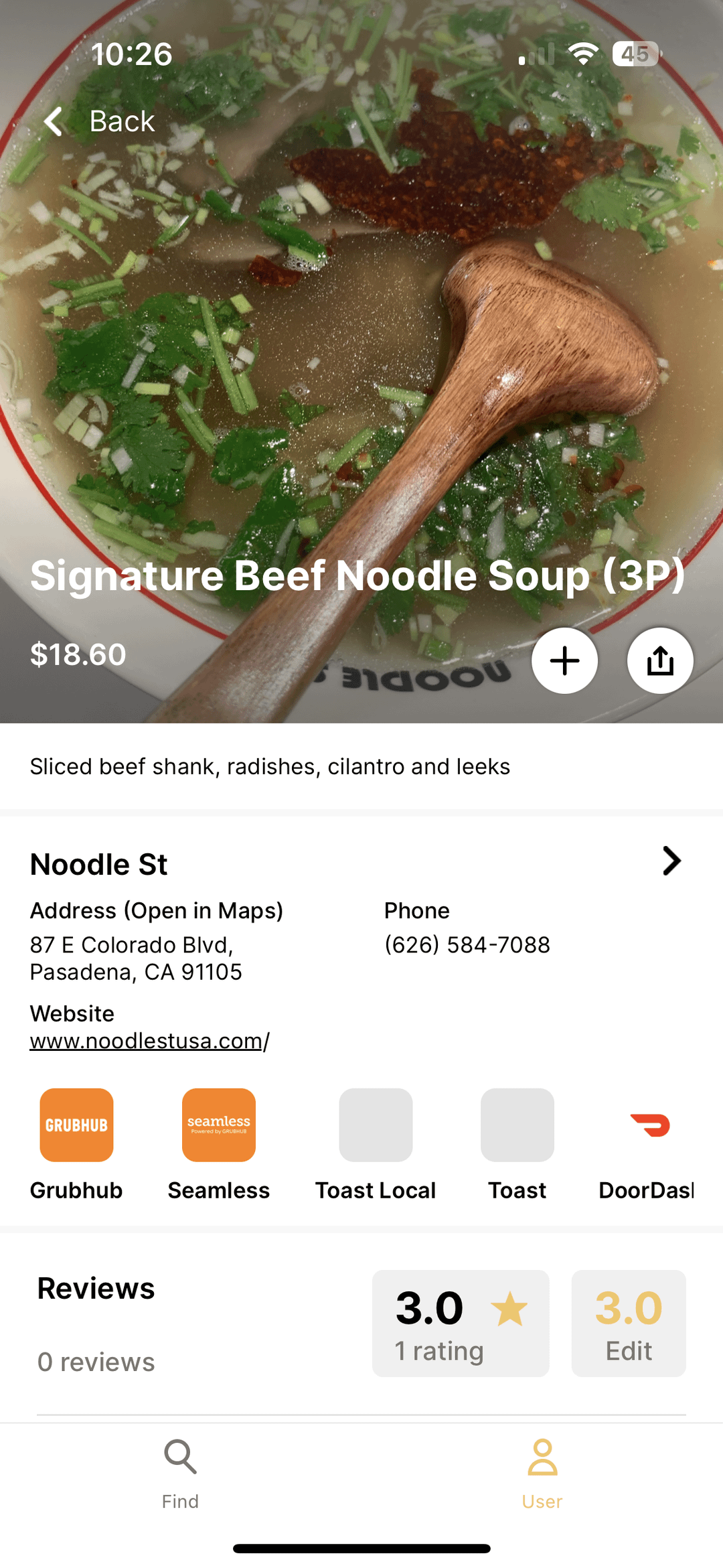
Task: Visit the www.noodlestusa.com website
Action: coord(149,1041)
